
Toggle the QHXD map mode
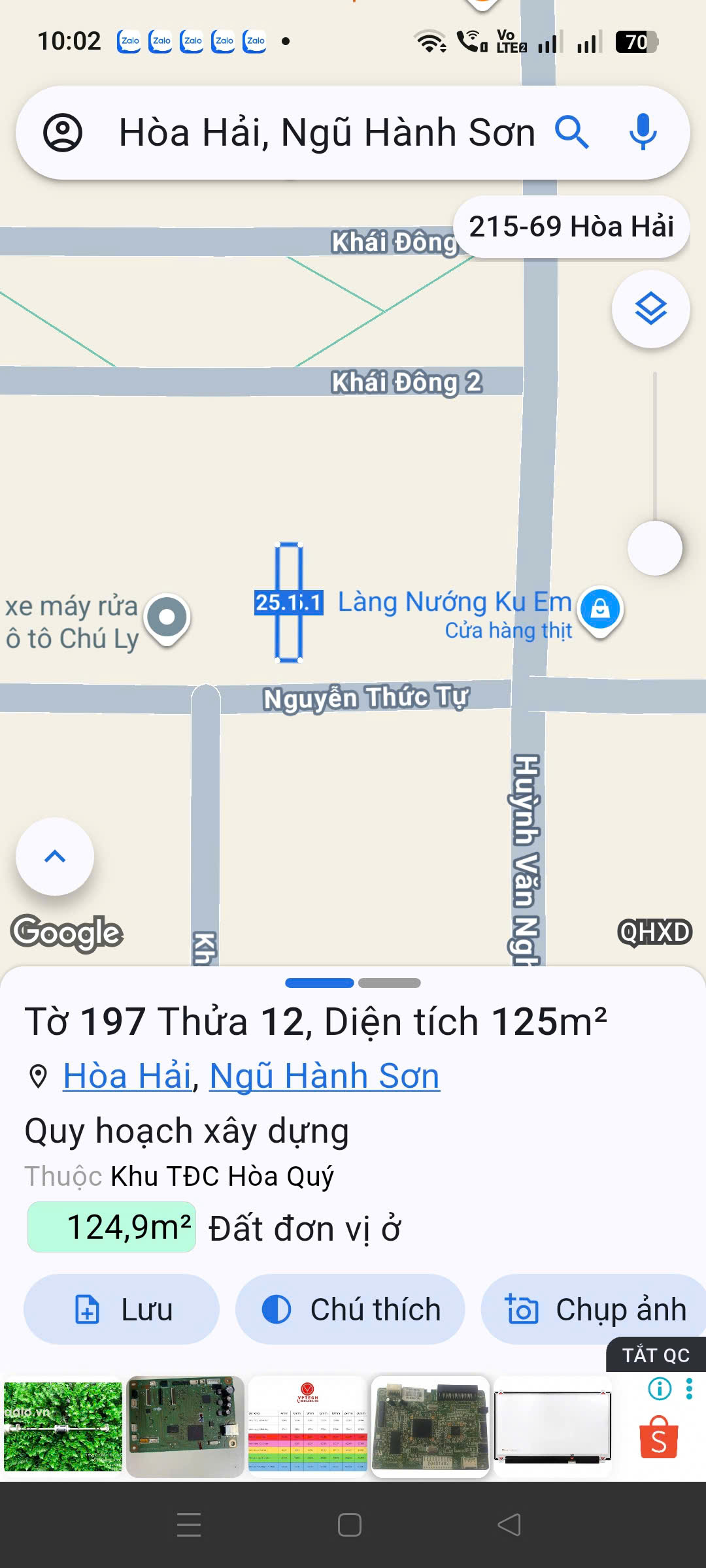pyautogui.click(x=654, y=932)
